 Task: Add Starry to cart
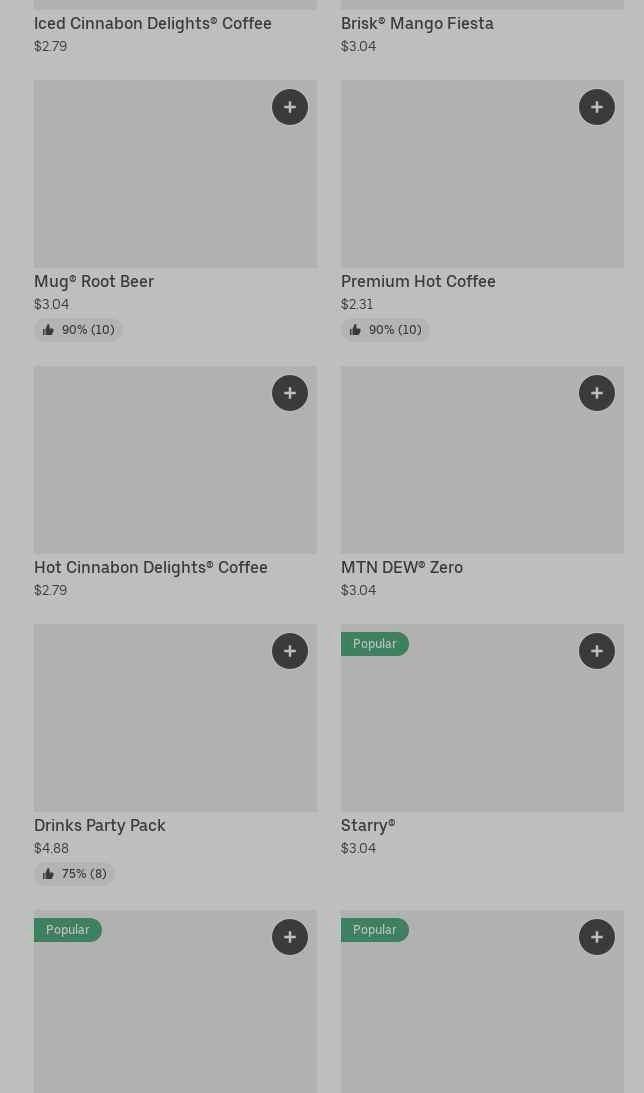coord(597,651)
